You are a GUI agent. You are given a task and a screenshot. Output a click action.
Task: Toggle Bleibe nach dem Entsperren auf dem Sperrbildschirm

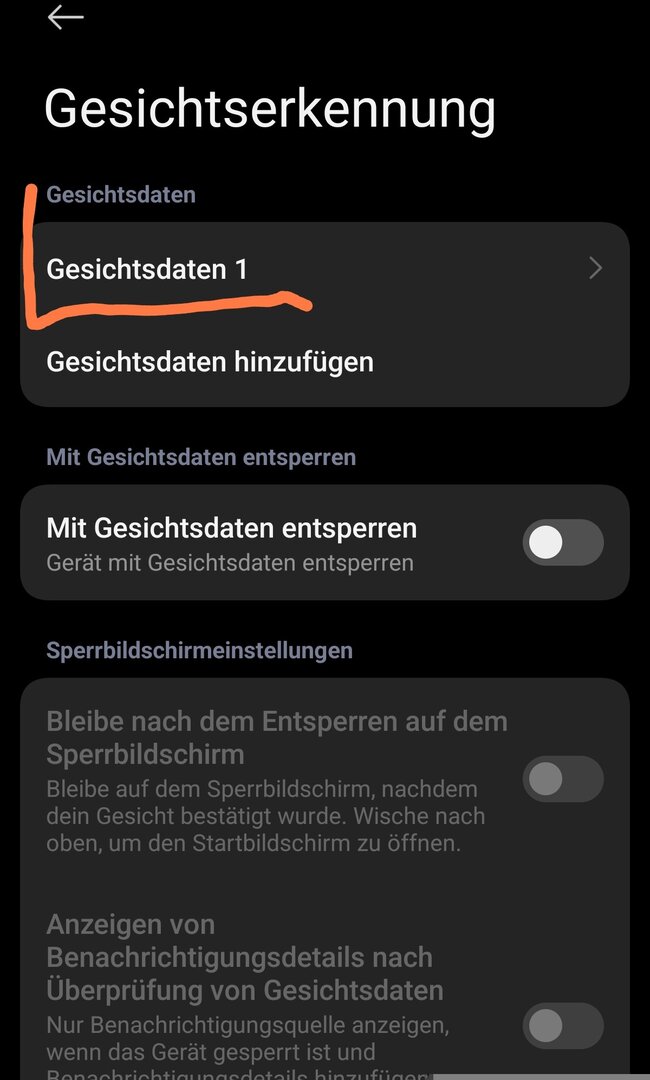pos(563,780)
